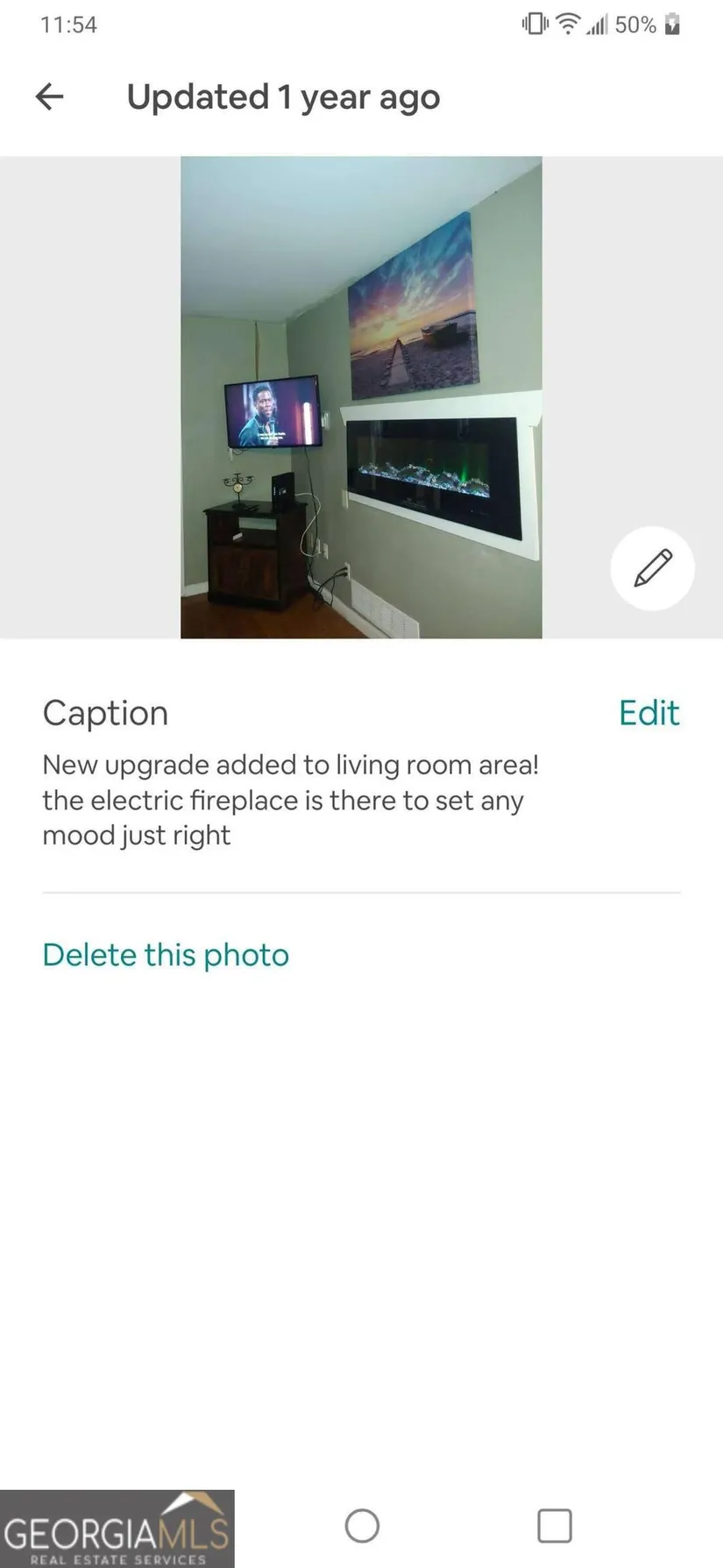This screenshot has width=723, height=1568.
Task: Delete this photo
Action: pos(166,954)
